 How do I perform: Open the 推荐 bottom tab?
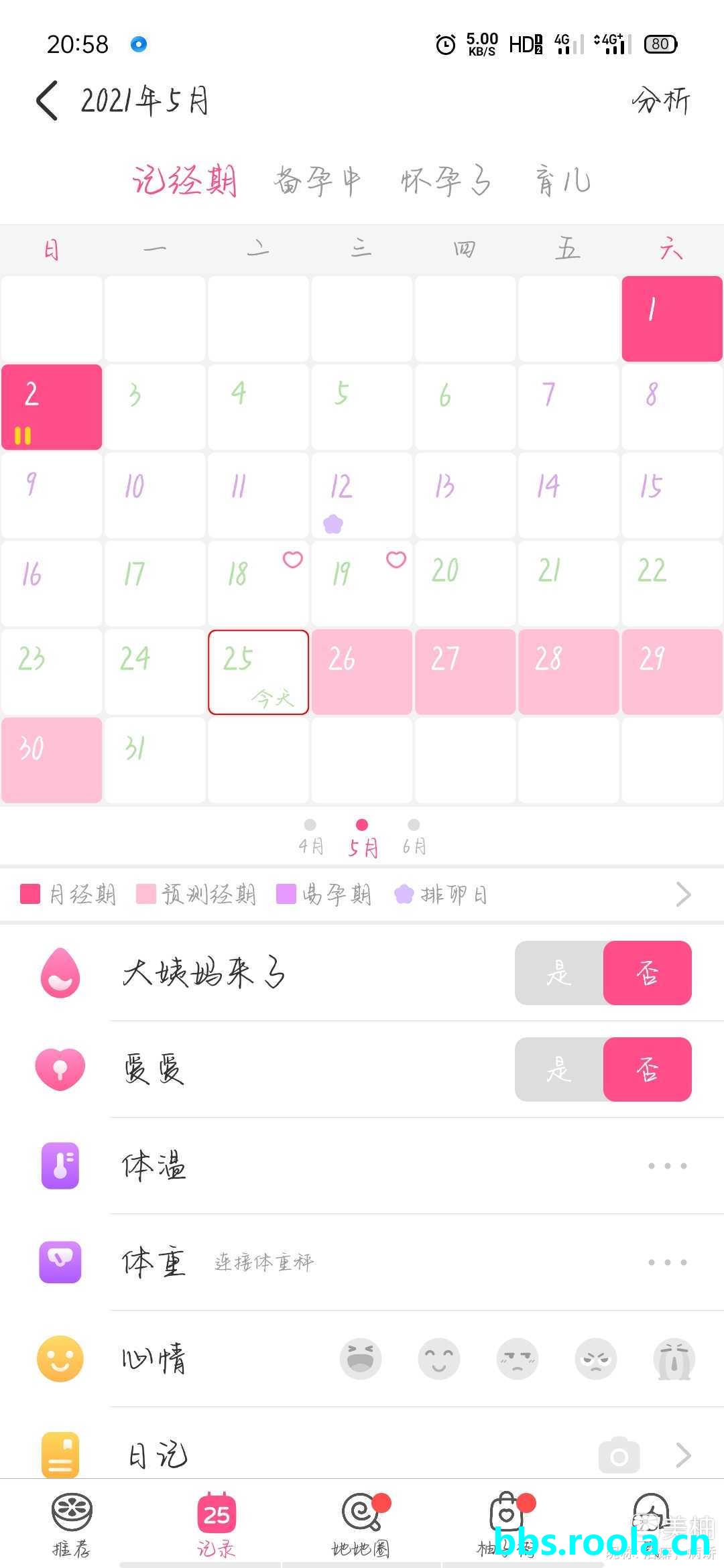click(x=72, y=1524)
